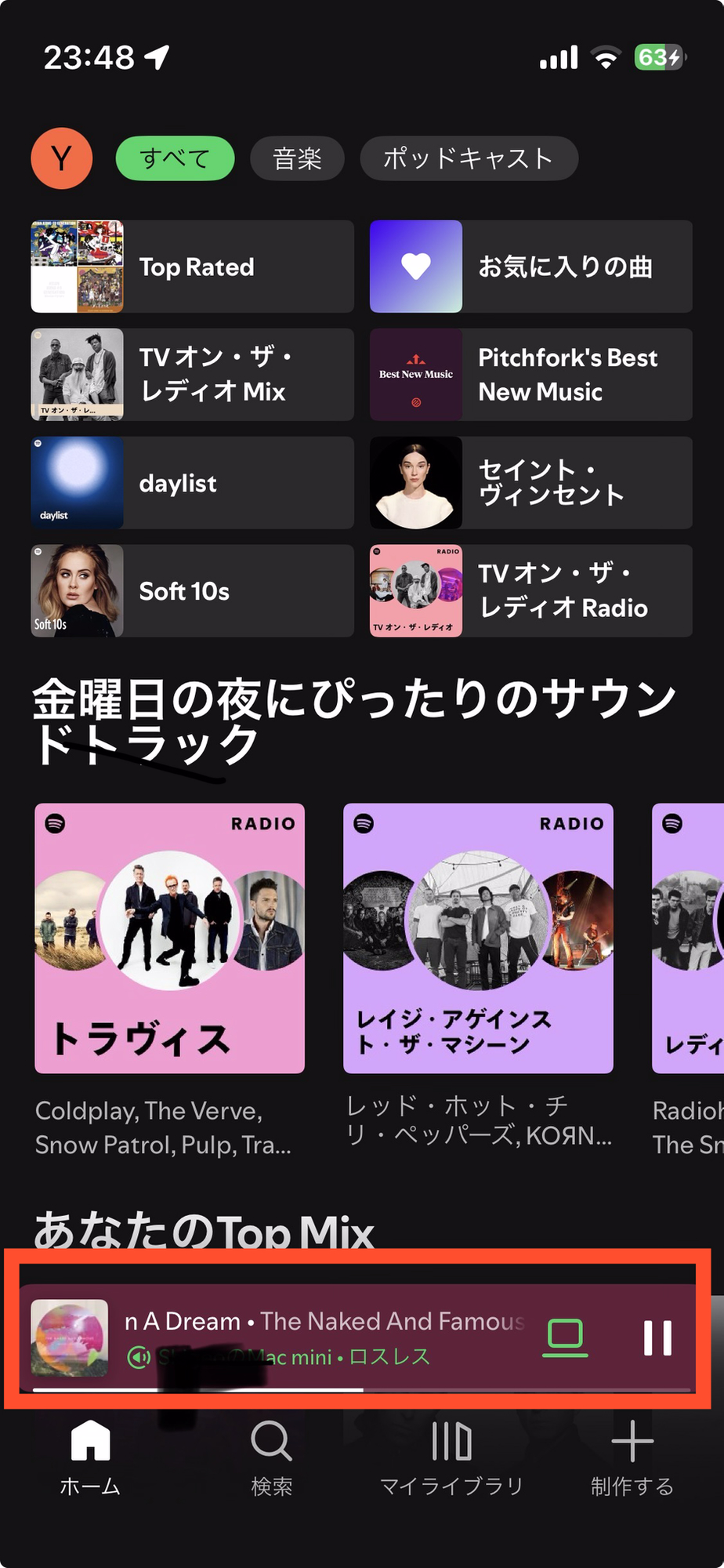This screenshot has height=1568, width=724.
Task: Switch to the マイライブラリ tab
Action: click(x=451, y=1458)
